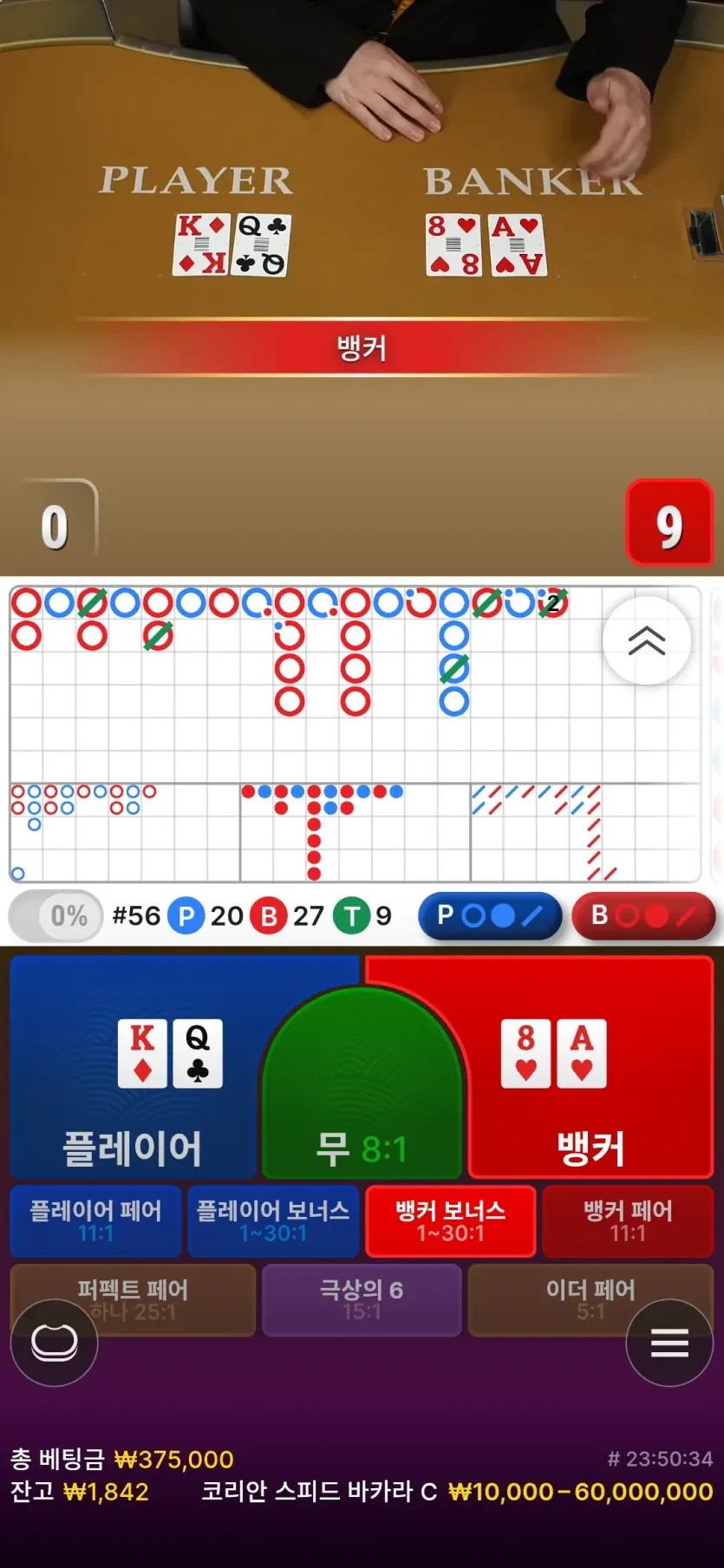Screen dimensions: 724x1568
Task: Select the 뱅커 보너스 side bet
Action: (451, 1220)
